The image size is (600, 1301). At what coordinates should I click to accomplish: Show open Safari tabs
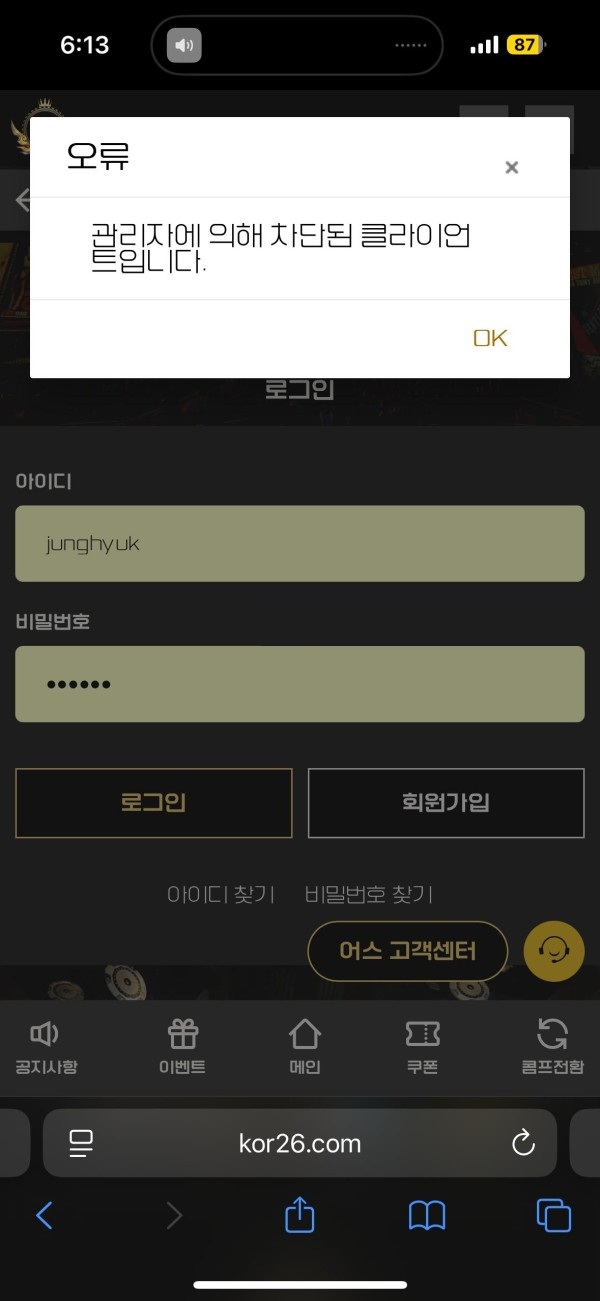(x=553, y=1215)
